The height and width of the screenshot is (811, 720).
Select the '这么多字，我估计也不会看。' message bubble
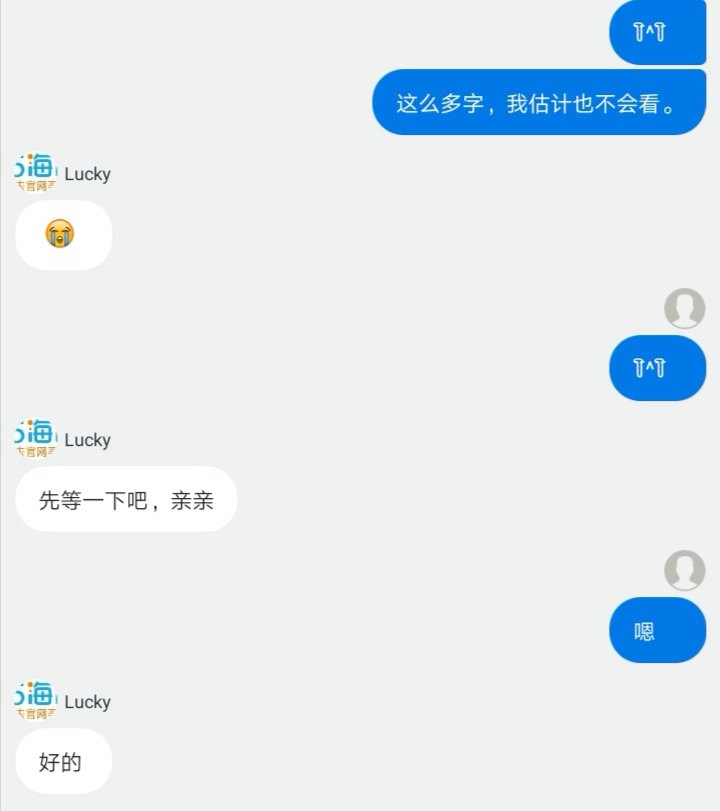pyautogui.click(x=538, y=101)
